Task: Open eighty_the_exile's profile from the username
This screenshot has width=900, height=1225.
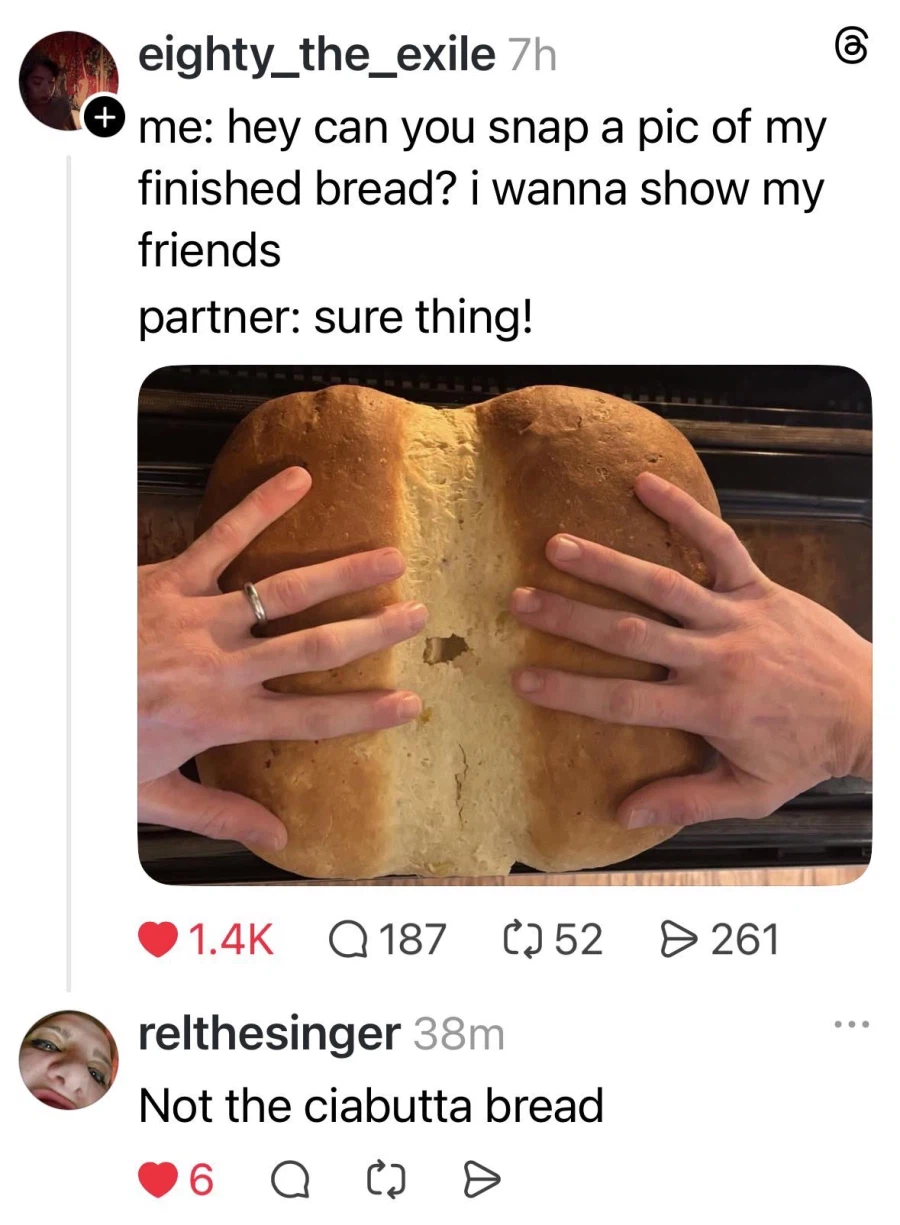Action: 316,58
